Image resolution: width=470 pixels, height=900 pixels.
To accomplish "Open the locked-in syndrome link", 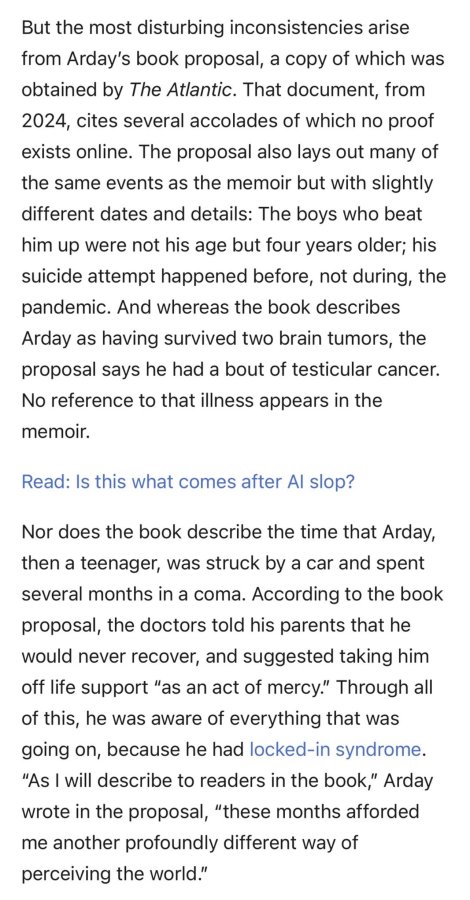I will tap(335, 750).
